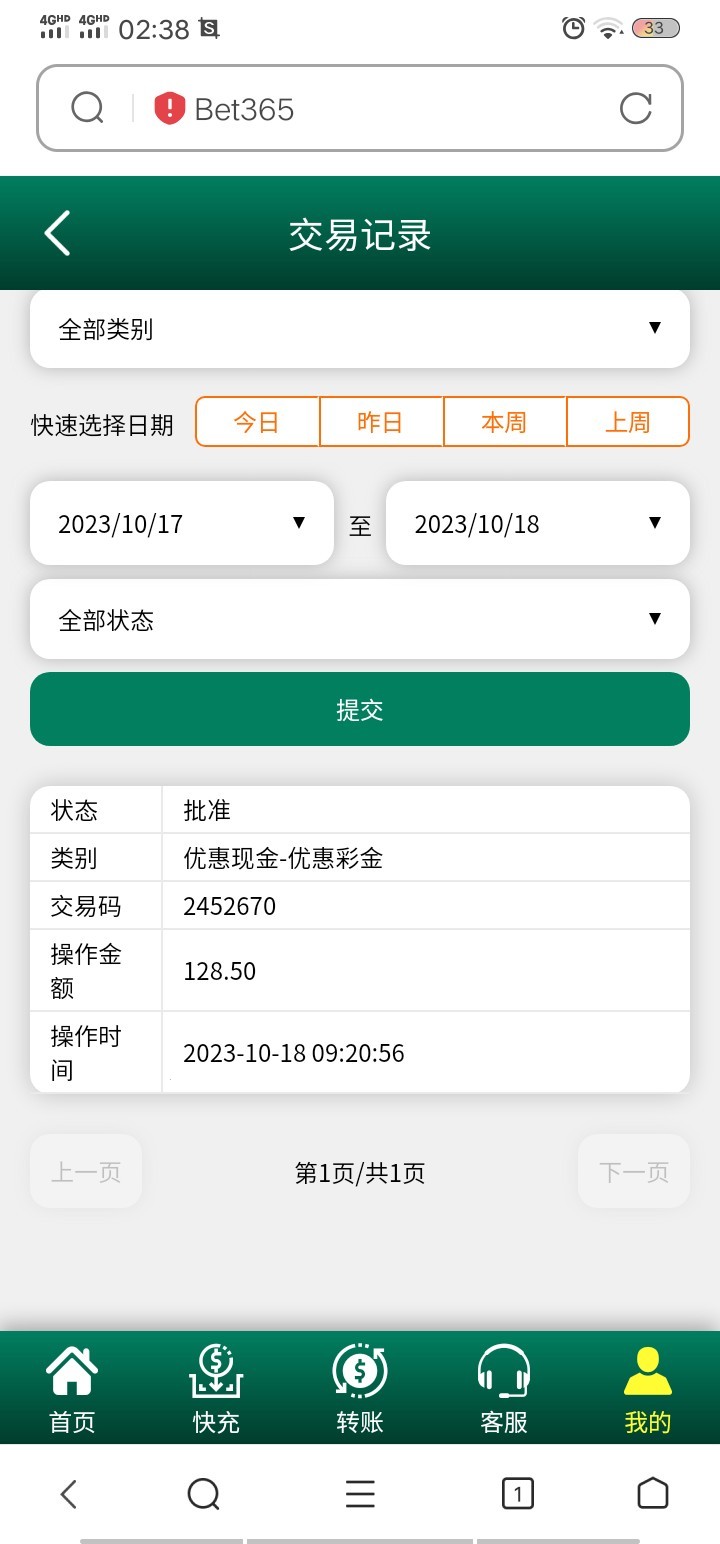
Task: Select 昨日 quick date
Action: (x=380, y=422)
